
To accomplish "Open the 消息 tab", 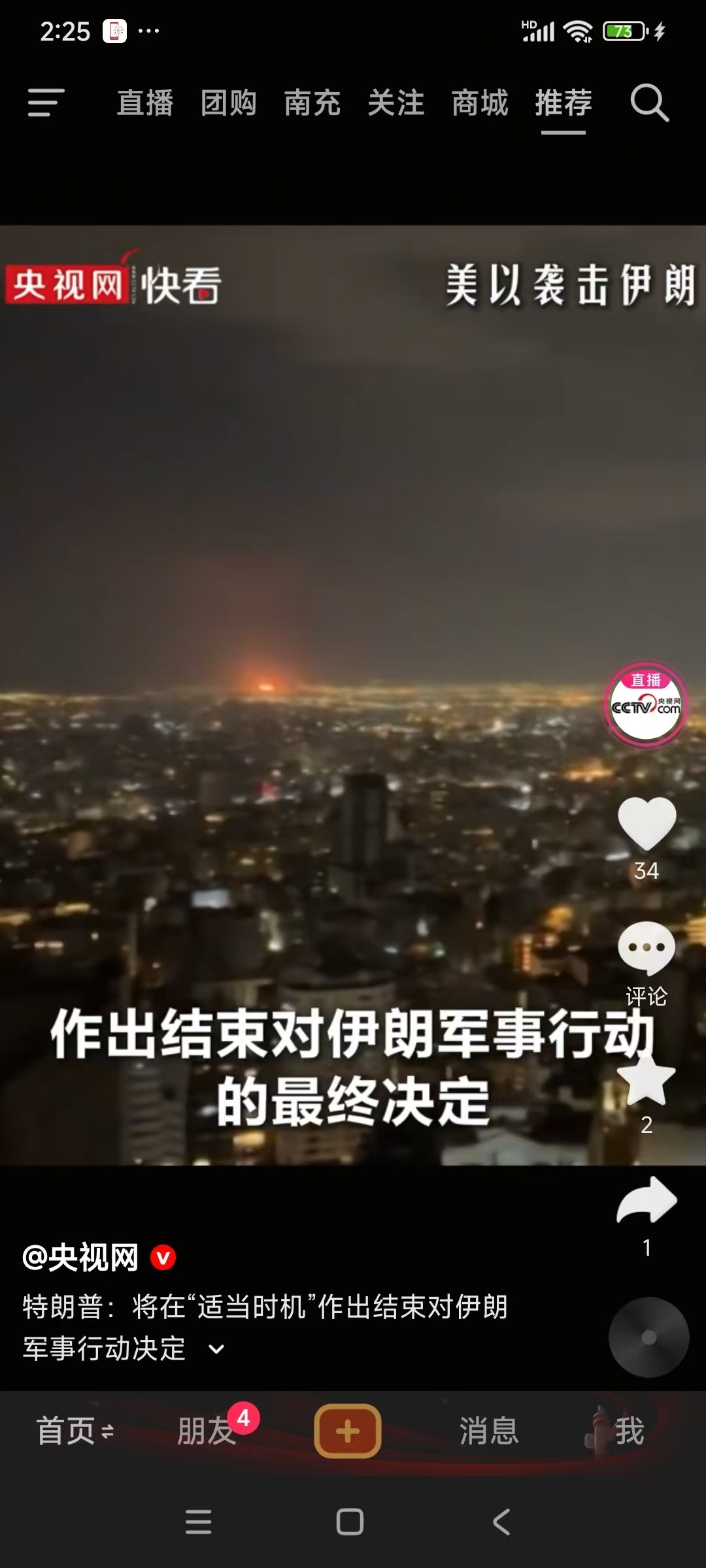I will point(489,1431).
